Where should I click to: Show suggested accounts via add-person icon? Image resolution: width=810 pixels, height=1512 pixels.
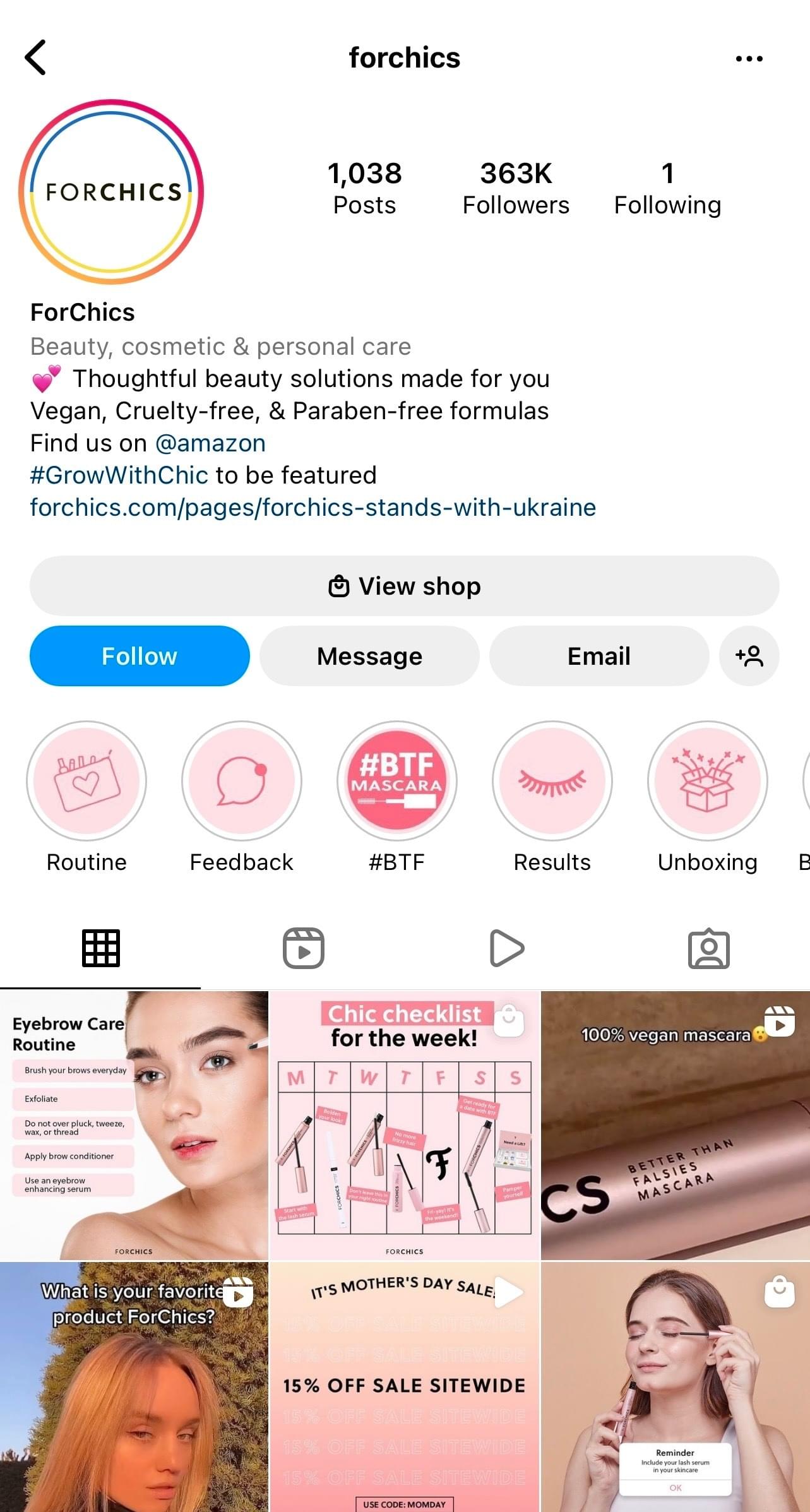(x=749, y=656)
